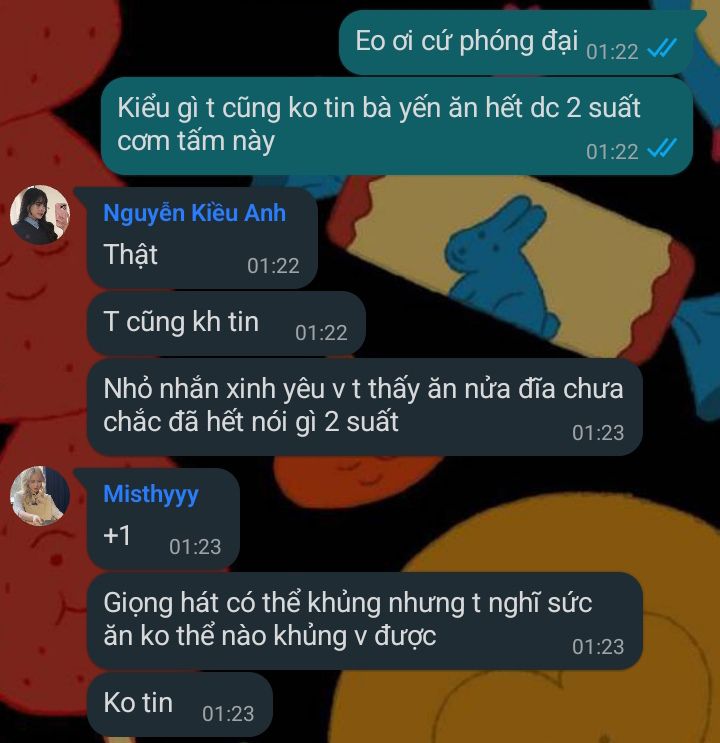Tap sender name Misthyyy

151,494
